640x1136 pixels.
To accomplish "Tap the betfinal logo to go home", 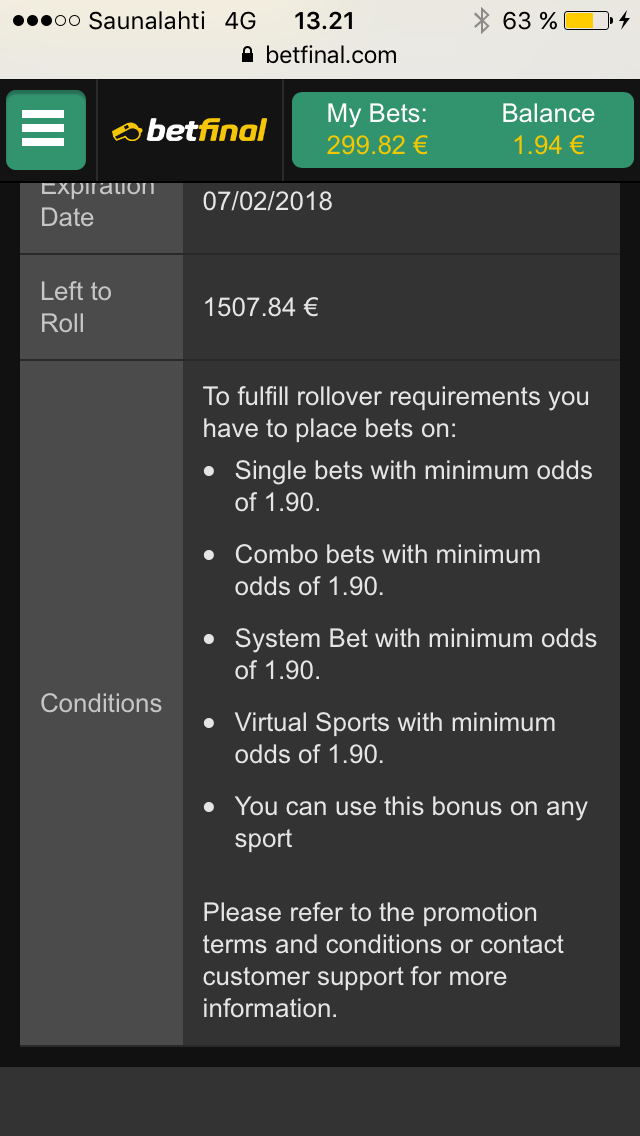I will 190,130.
